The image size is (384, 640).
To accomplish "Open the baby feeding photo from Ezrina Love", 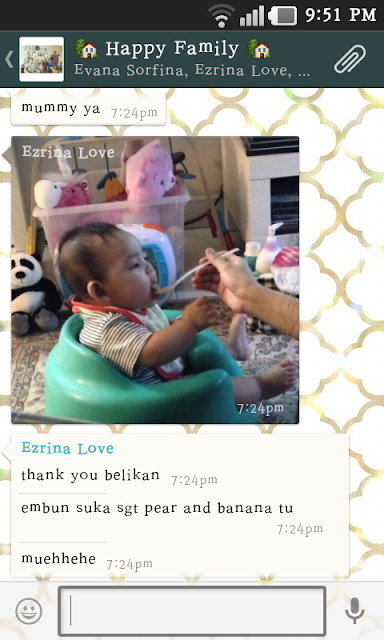I will 155,280.
